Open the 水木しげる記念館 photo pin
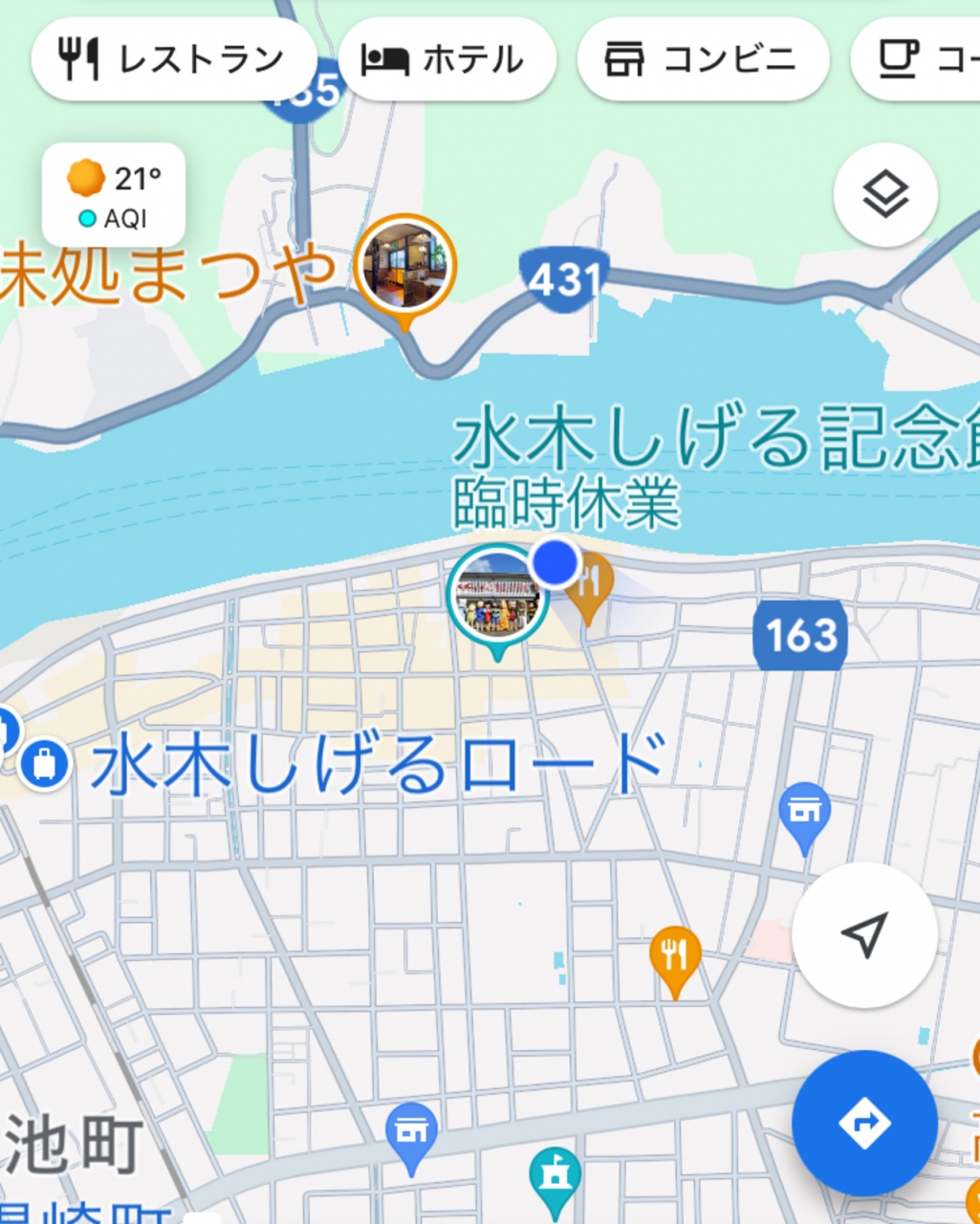Viewport: 980px width, 1224px height. [497, 597]
